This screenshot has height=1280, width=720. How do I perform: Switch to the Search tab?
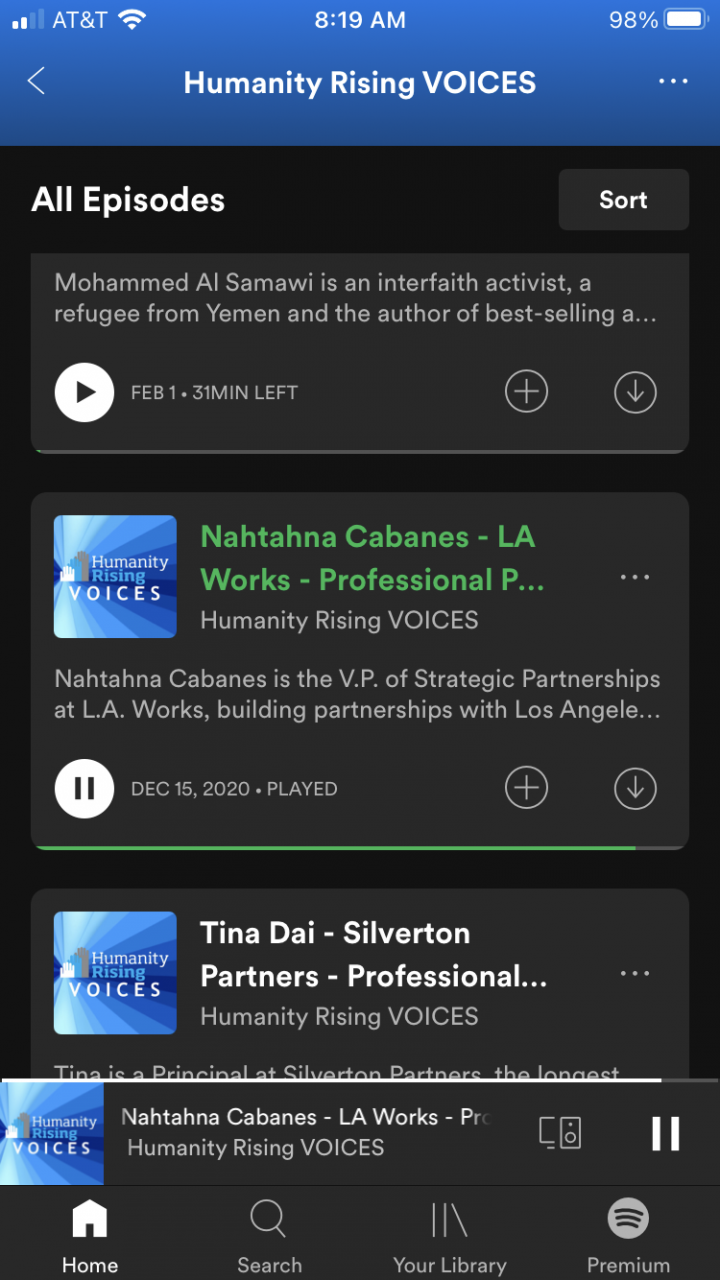269,1236
